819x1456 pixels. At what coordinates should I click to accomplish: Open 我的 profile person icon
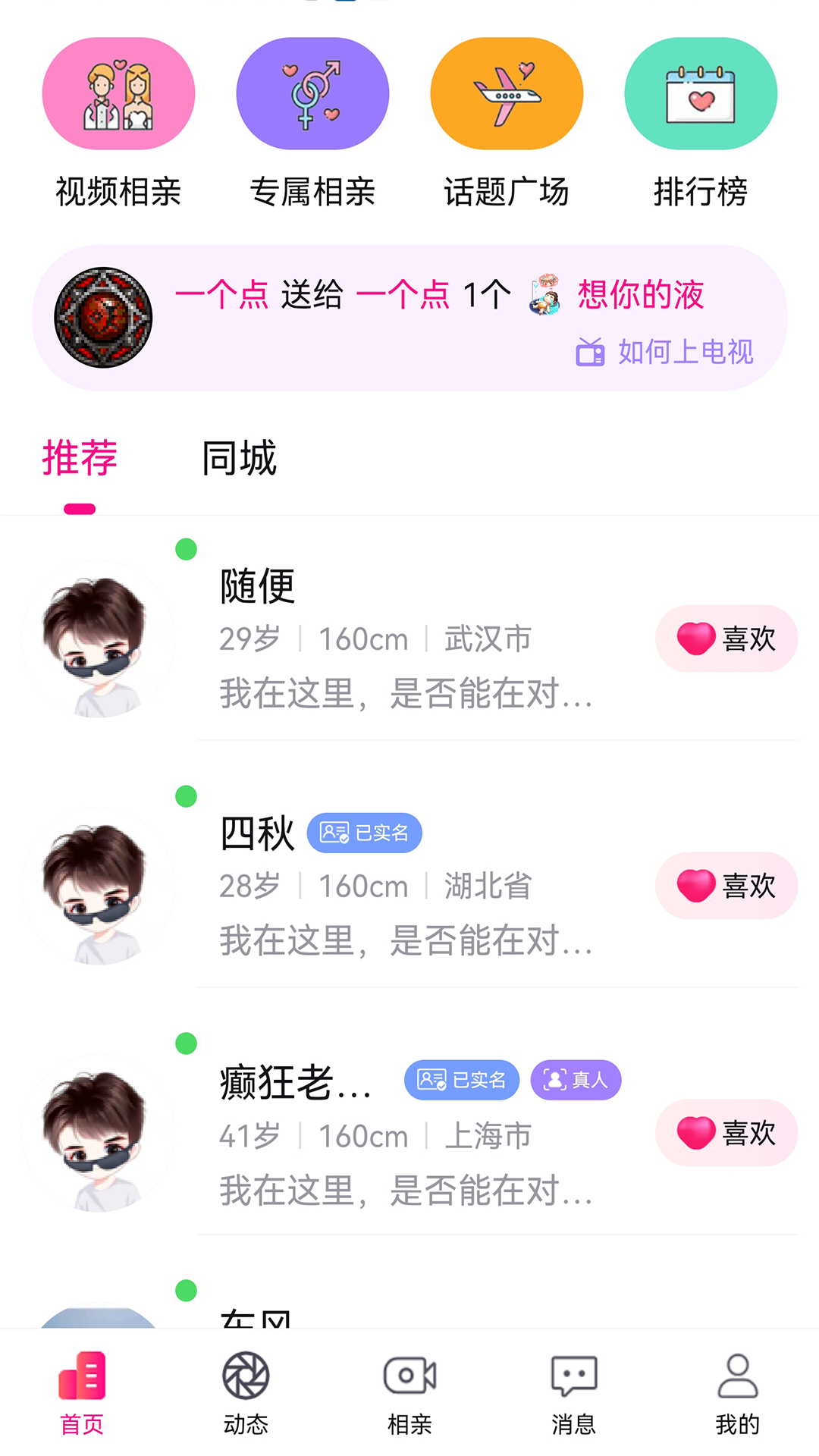coord(736,1376)
